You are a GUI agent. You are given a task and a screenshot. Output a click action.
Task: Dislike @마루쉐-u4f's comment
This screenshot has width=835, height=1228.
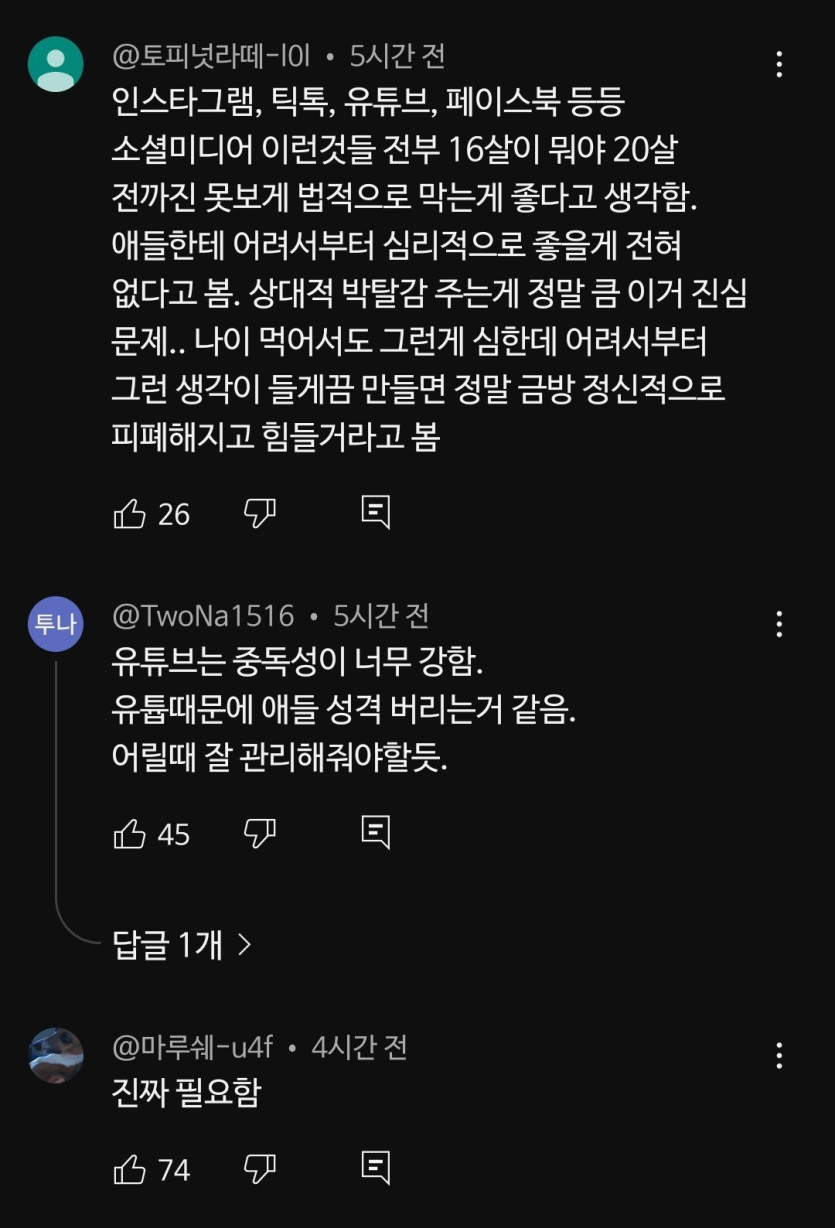click(x=260, y=1169)
